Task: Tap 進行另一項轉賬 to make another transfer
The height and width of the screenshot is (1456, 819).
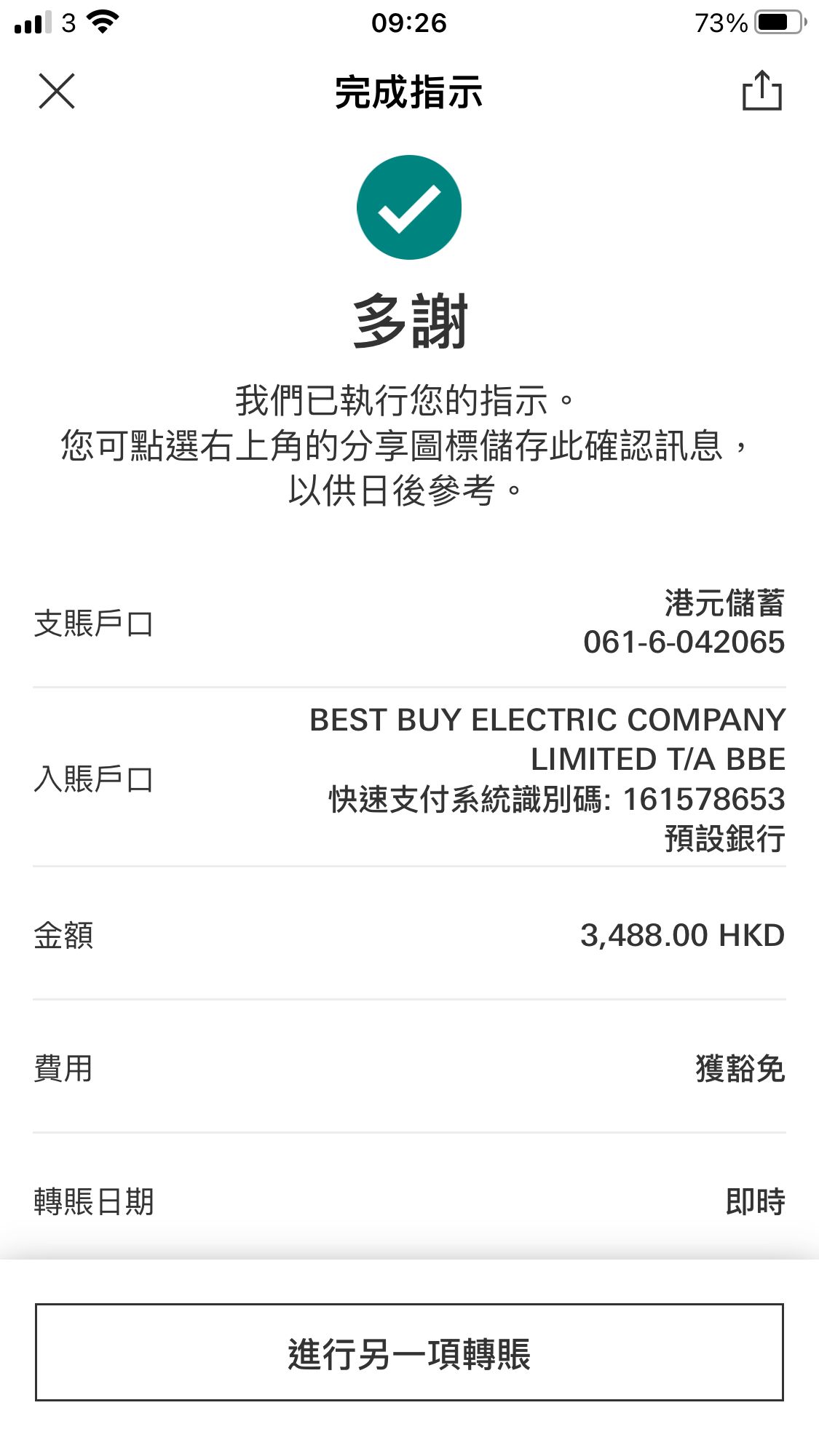Action: click(x=409, y=1352)
